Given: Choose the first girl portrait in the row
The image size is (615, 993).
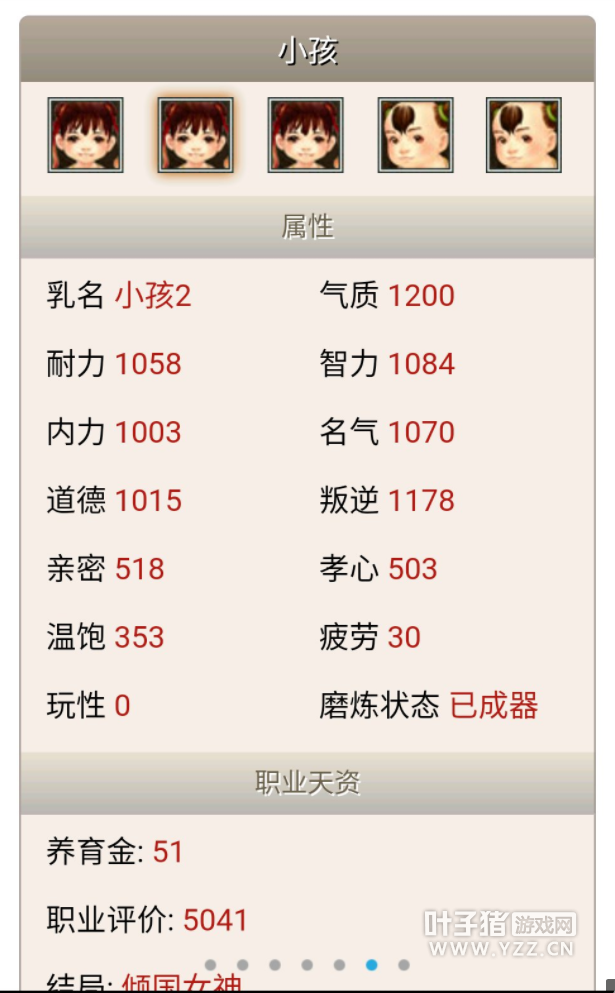Looking at the screenshot, I should click(86, 135).
